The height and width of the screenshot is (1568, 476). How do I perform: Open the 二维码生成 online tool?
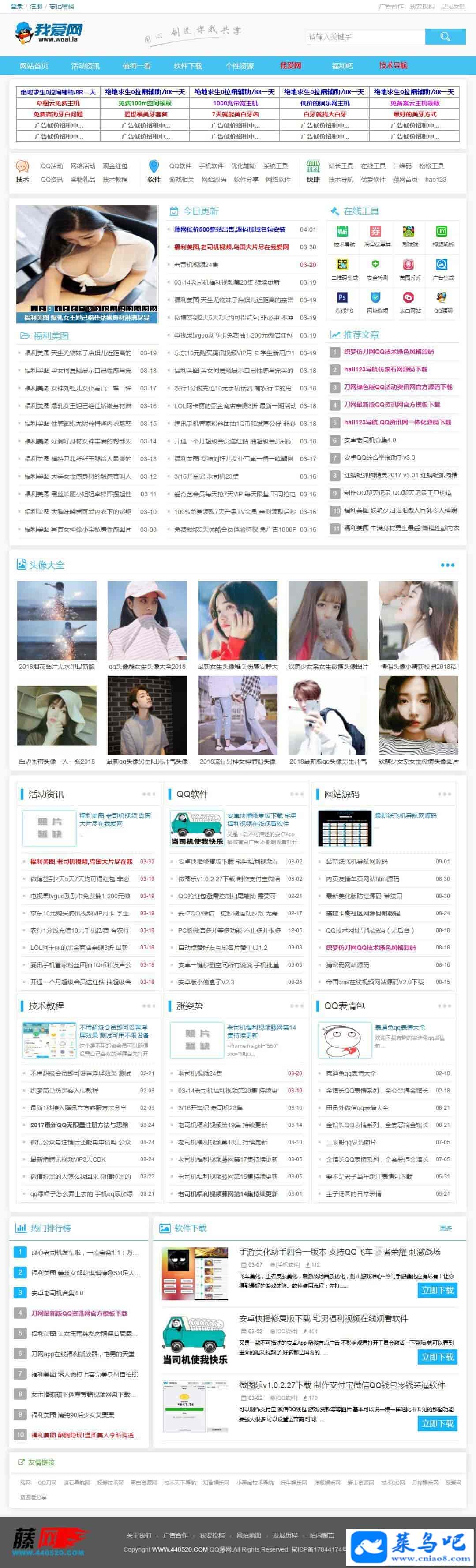(x=344, y=269)
